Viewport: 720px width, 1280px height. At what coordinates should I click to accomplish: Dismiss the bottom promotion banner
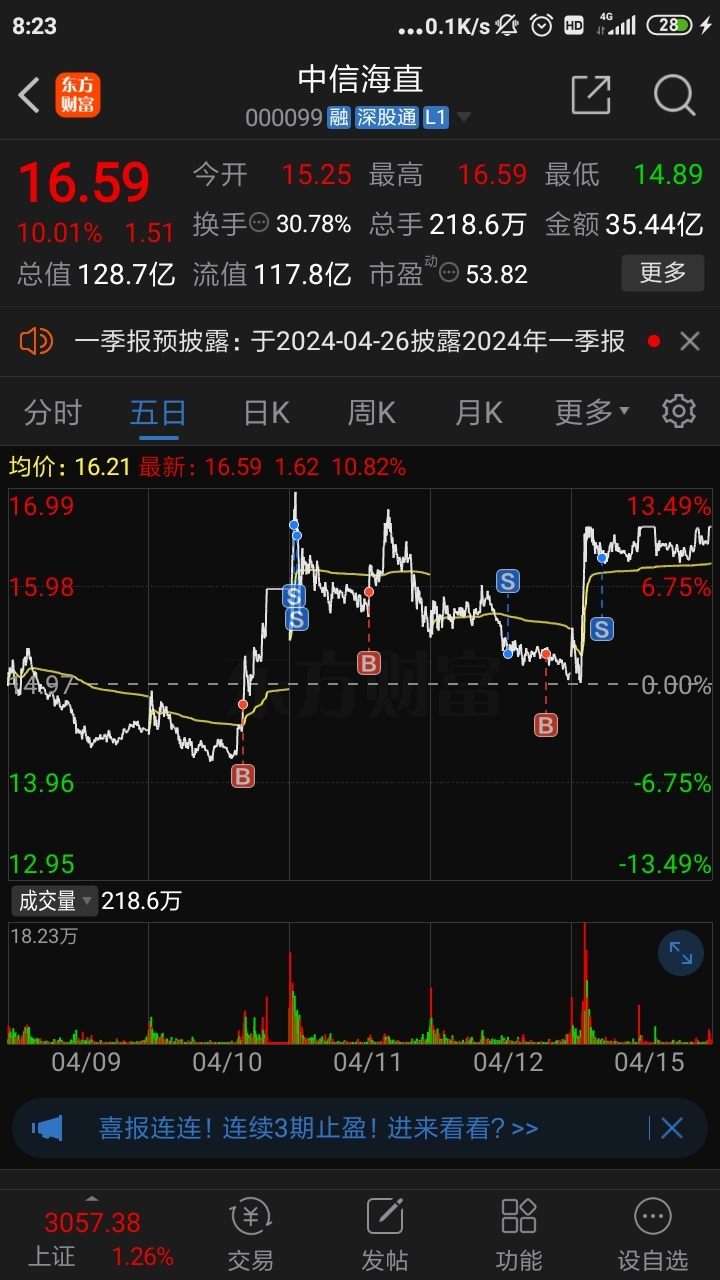[671, 1128]
